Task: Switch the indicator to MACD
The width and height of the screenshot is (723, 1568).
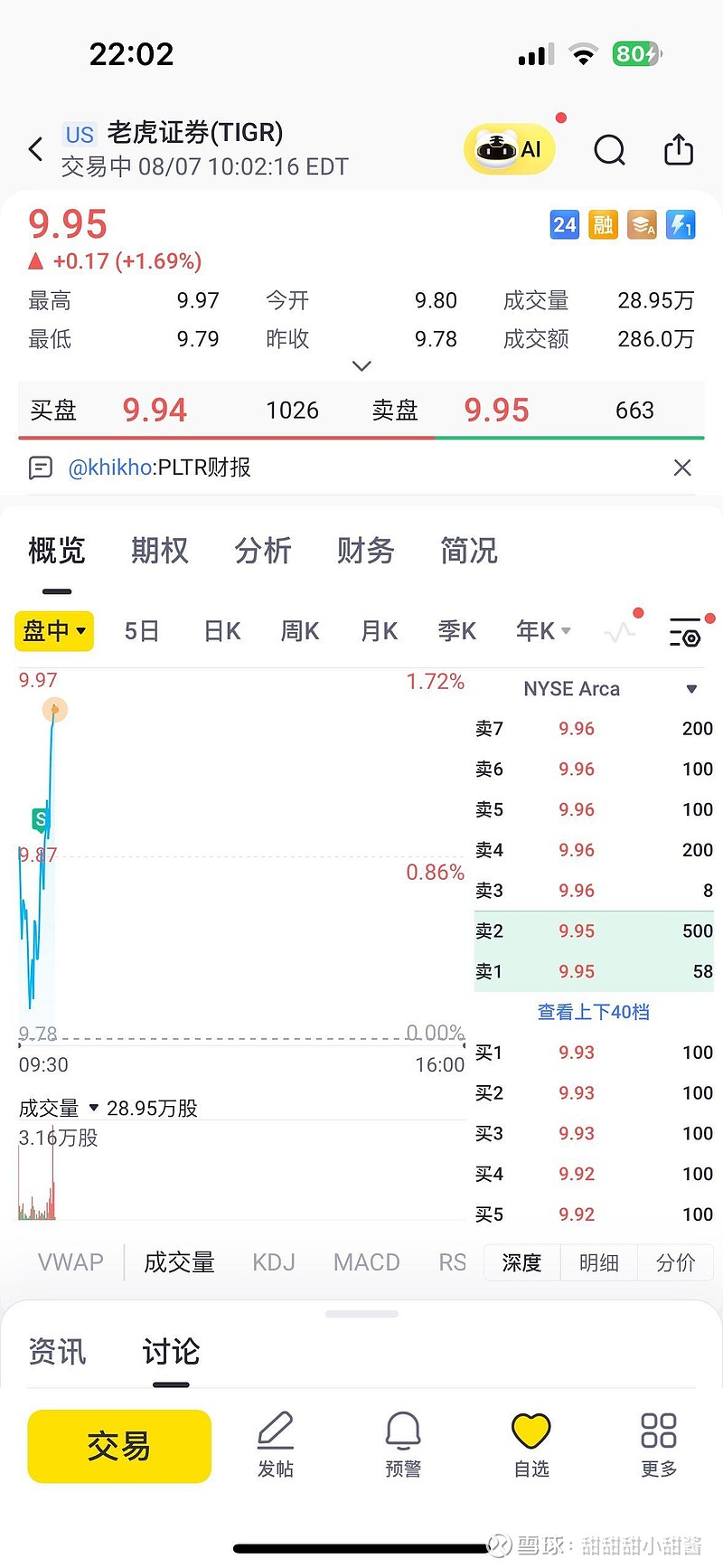Action: [366, 1262]
